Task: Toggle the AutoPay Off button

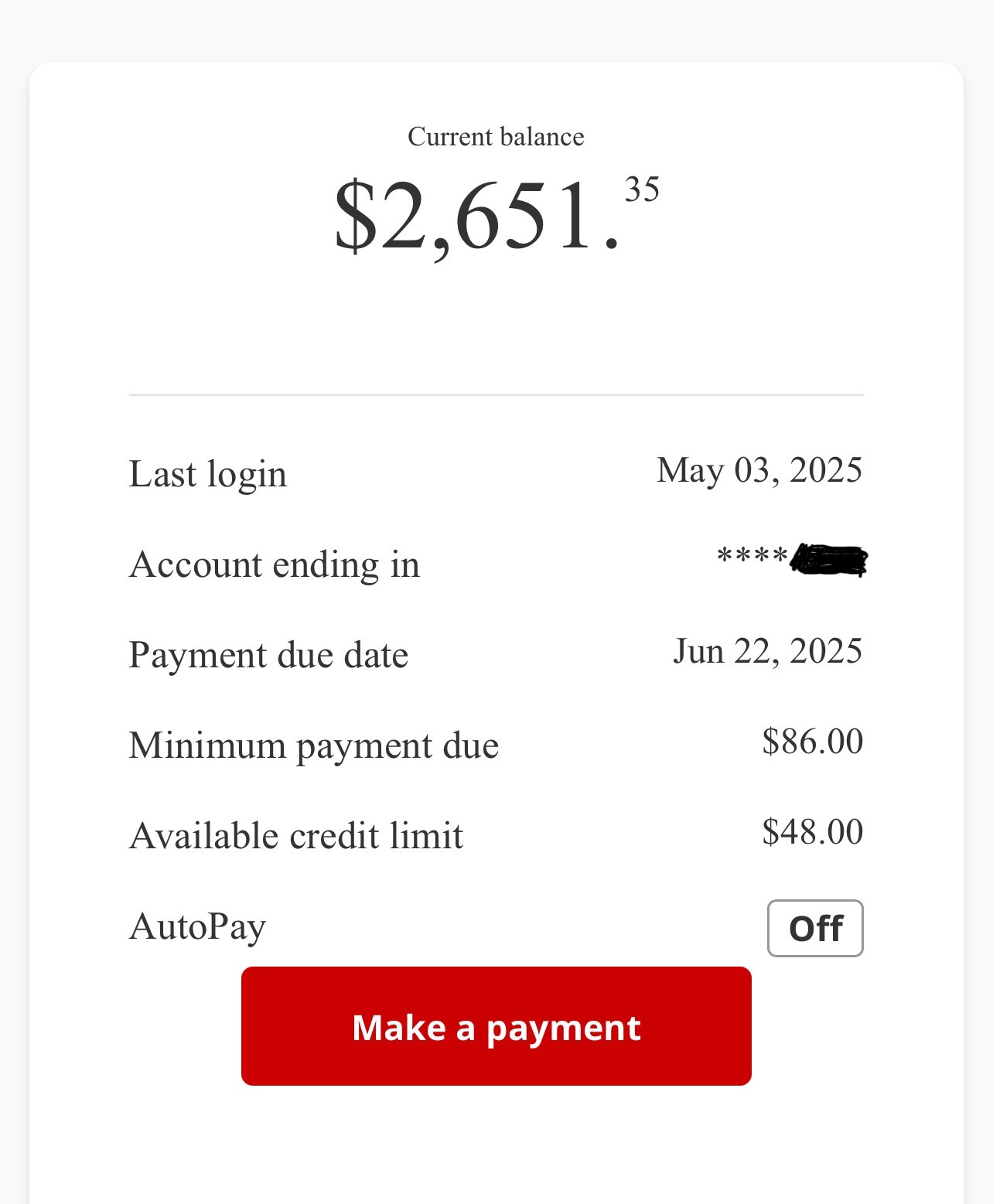Action: tap(815, 928)
